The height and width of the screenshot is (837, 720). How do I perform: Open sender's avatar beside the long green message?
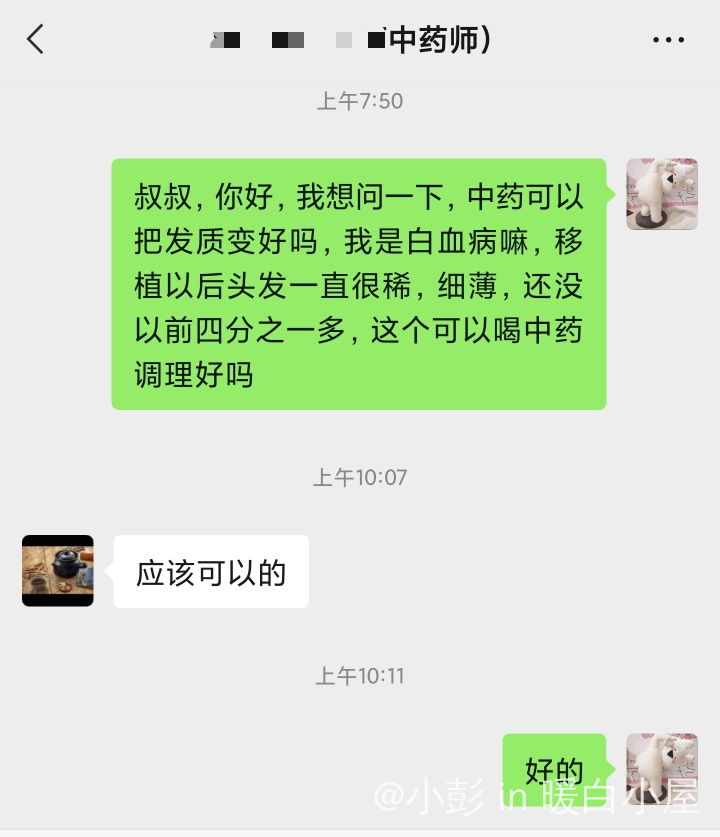(x=661, y=194)
